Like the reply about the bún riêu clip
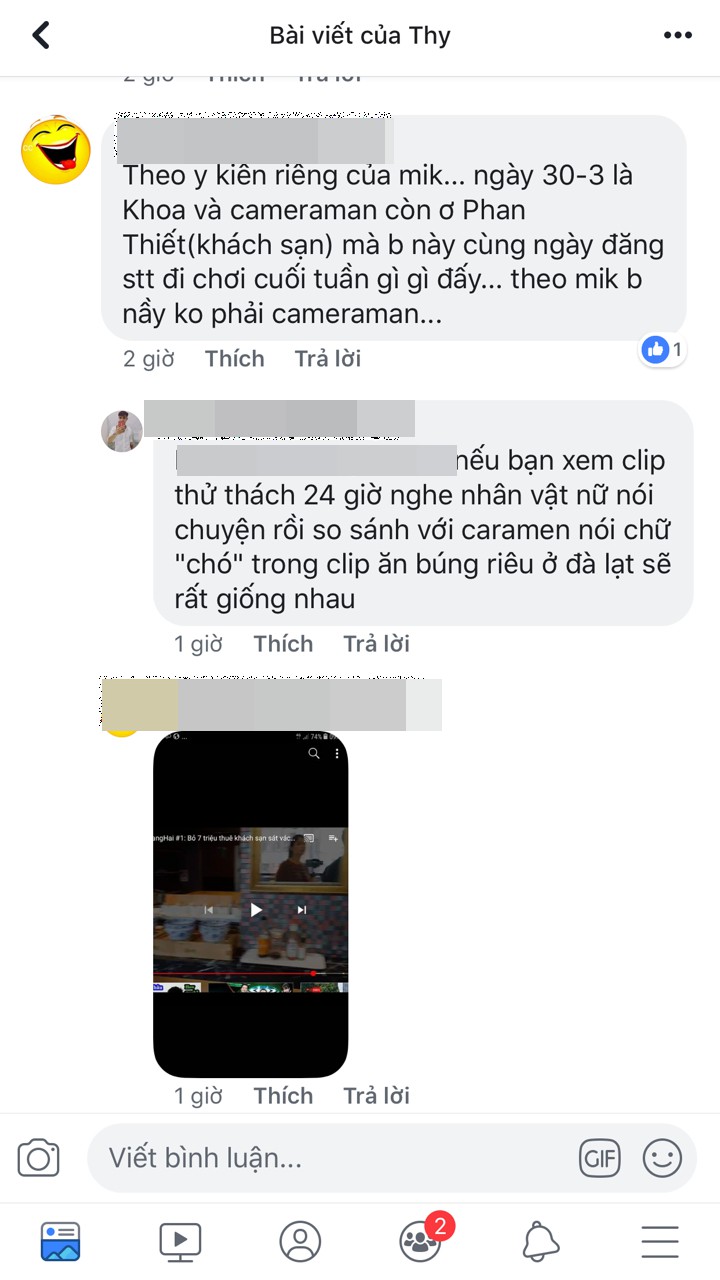This screenshot has height=1280, width=720. (283, 644)
